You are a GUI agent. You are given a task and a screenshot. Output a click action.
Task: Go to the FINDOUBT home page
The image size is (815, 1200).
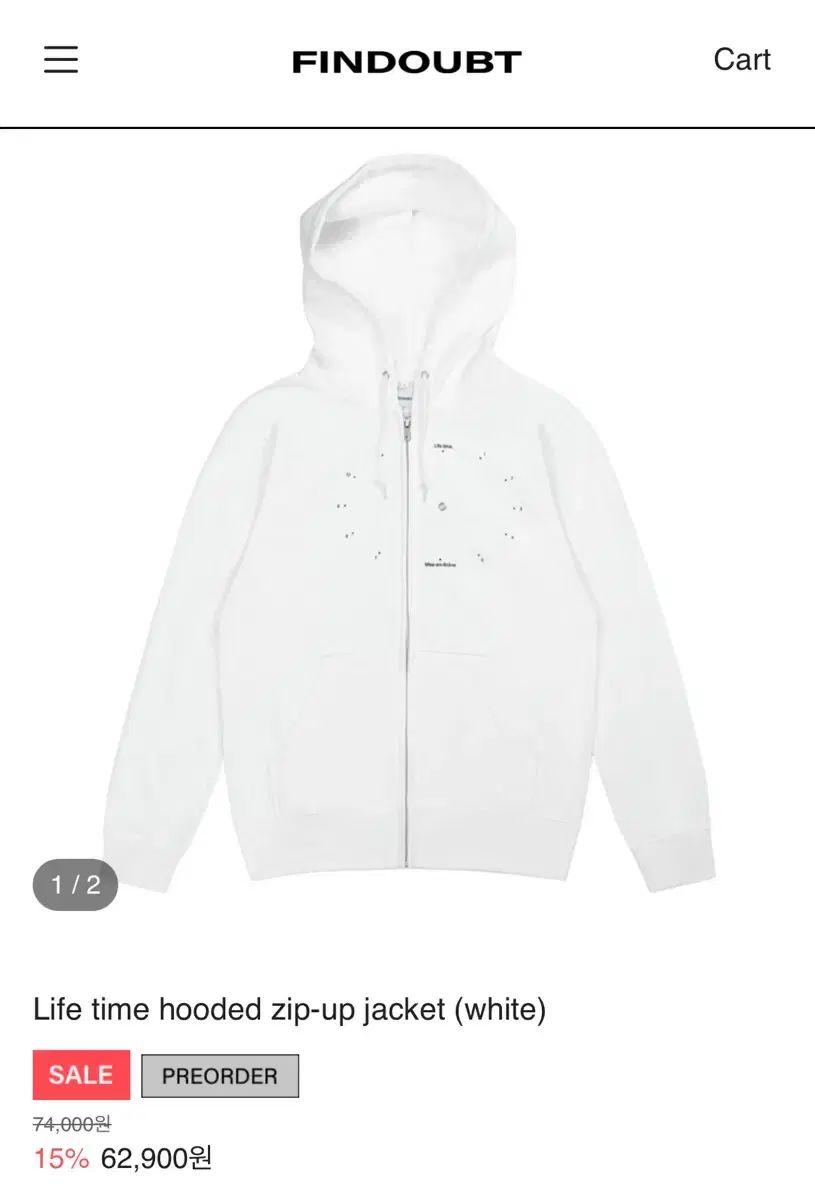(407, 62)
